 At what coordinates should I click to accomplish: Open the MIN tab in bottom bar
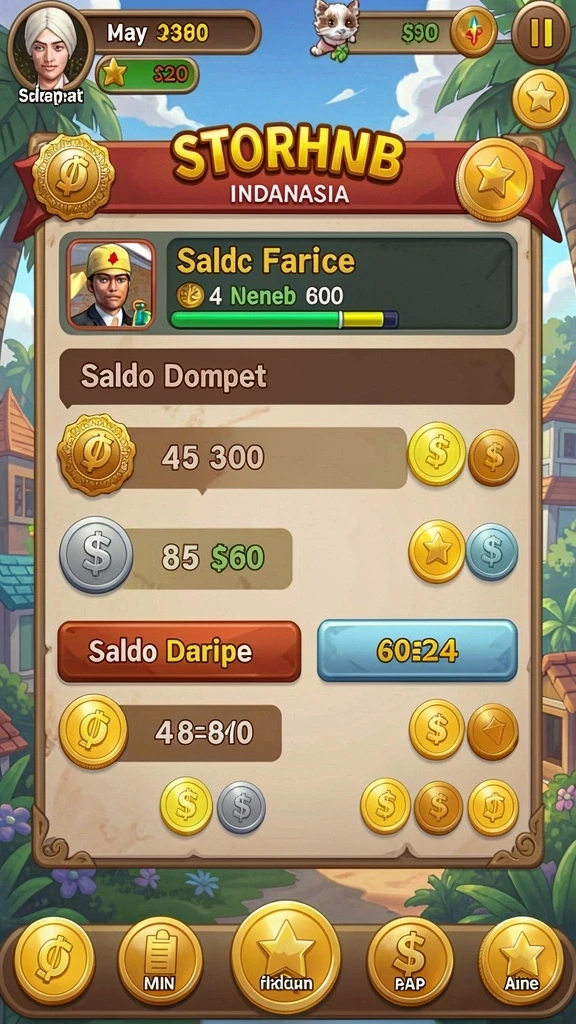click(160, 959)
